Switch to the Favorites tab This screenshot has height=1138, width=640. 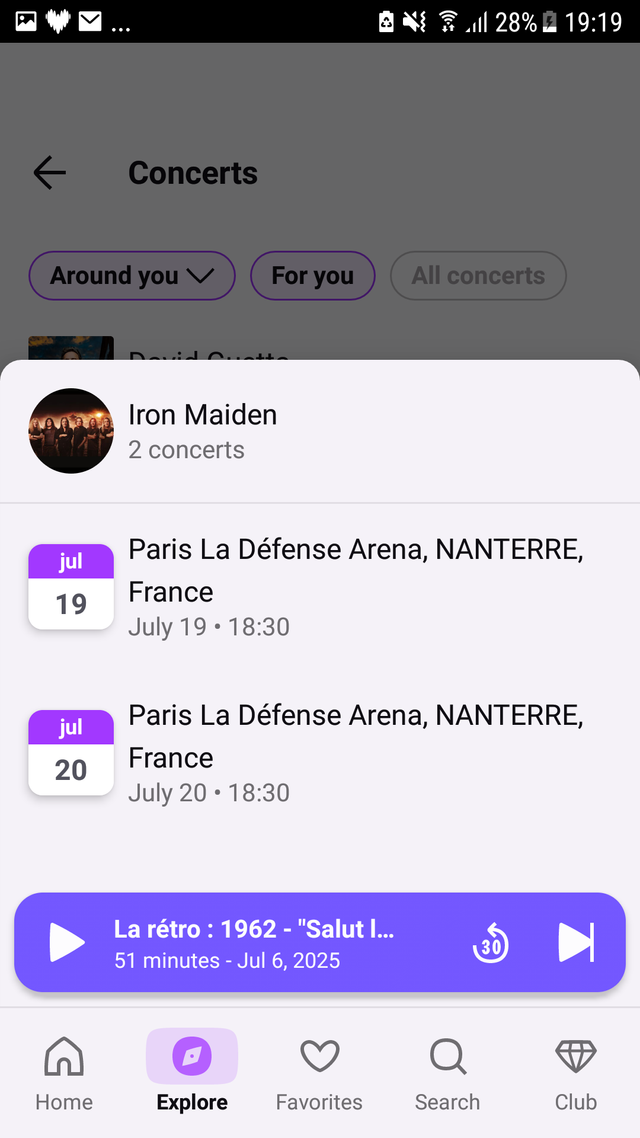319,1073
